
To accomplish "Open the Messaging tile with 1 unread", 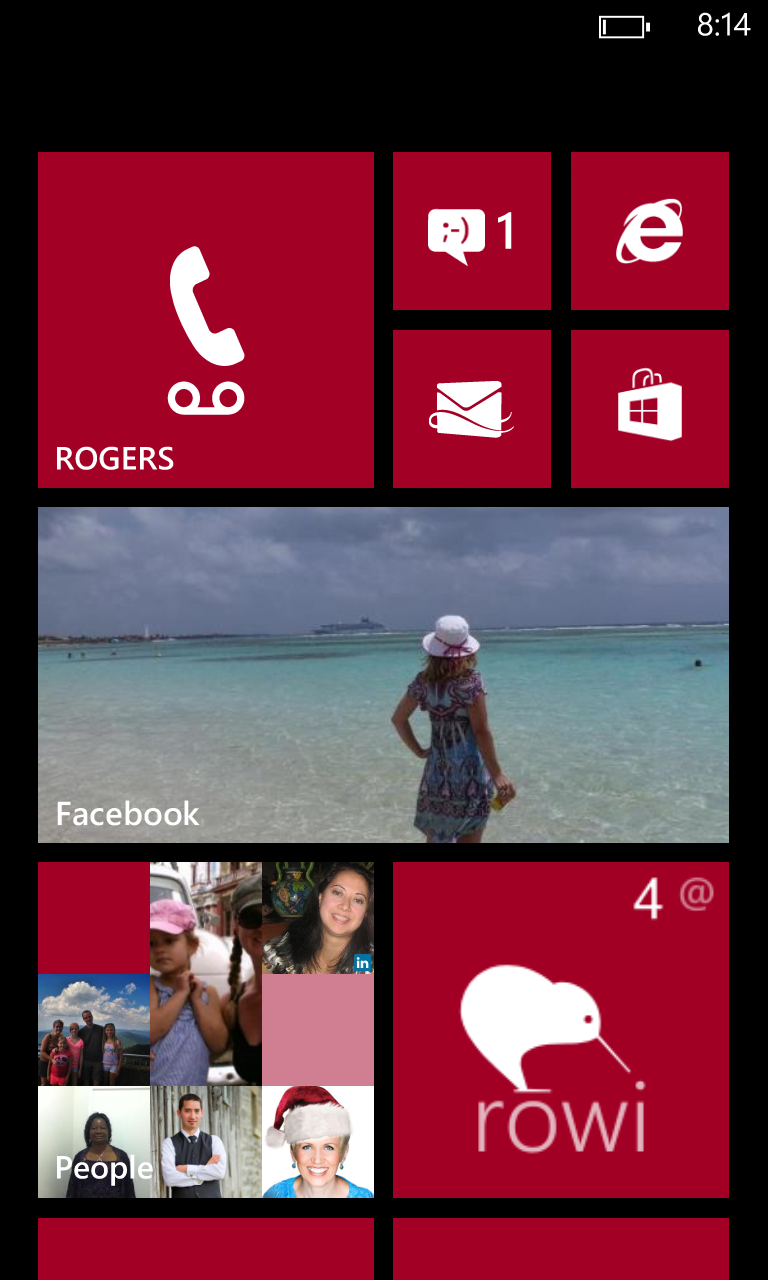I will coord(471,231).
